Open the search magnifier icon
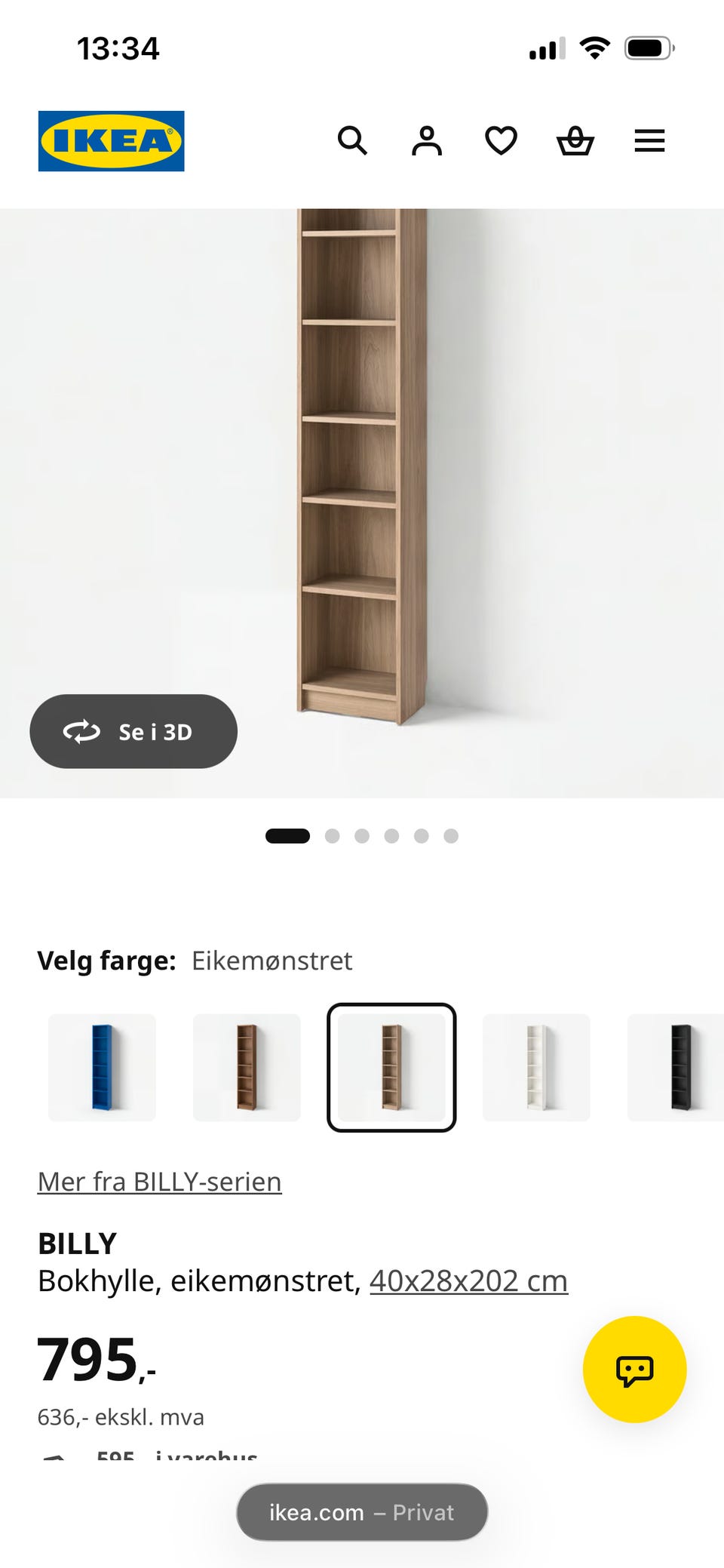The height and width of the screenshot is (1568, 724). pyautogui.click(x=352, y=141)
